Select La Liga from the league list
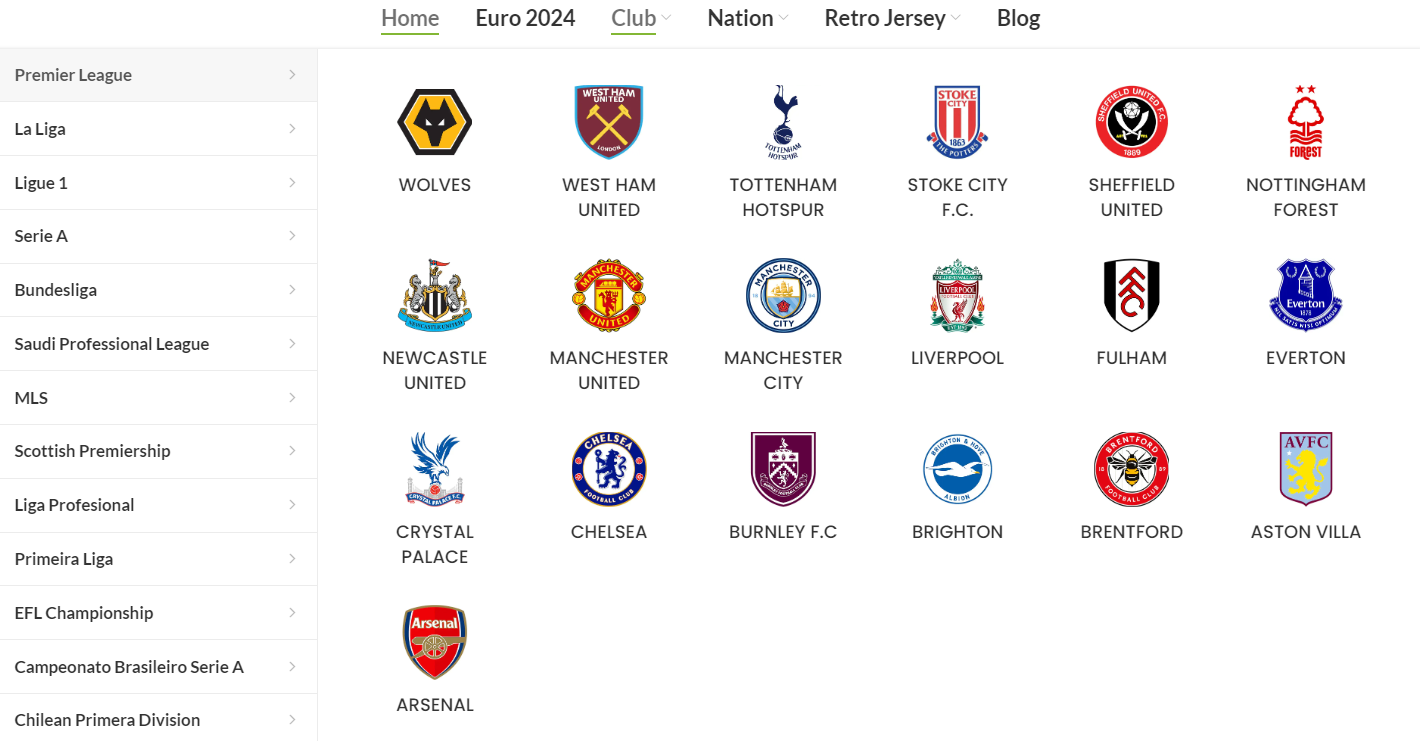The width and height of the screenshot is (1420, 741). tap(158, 129)
